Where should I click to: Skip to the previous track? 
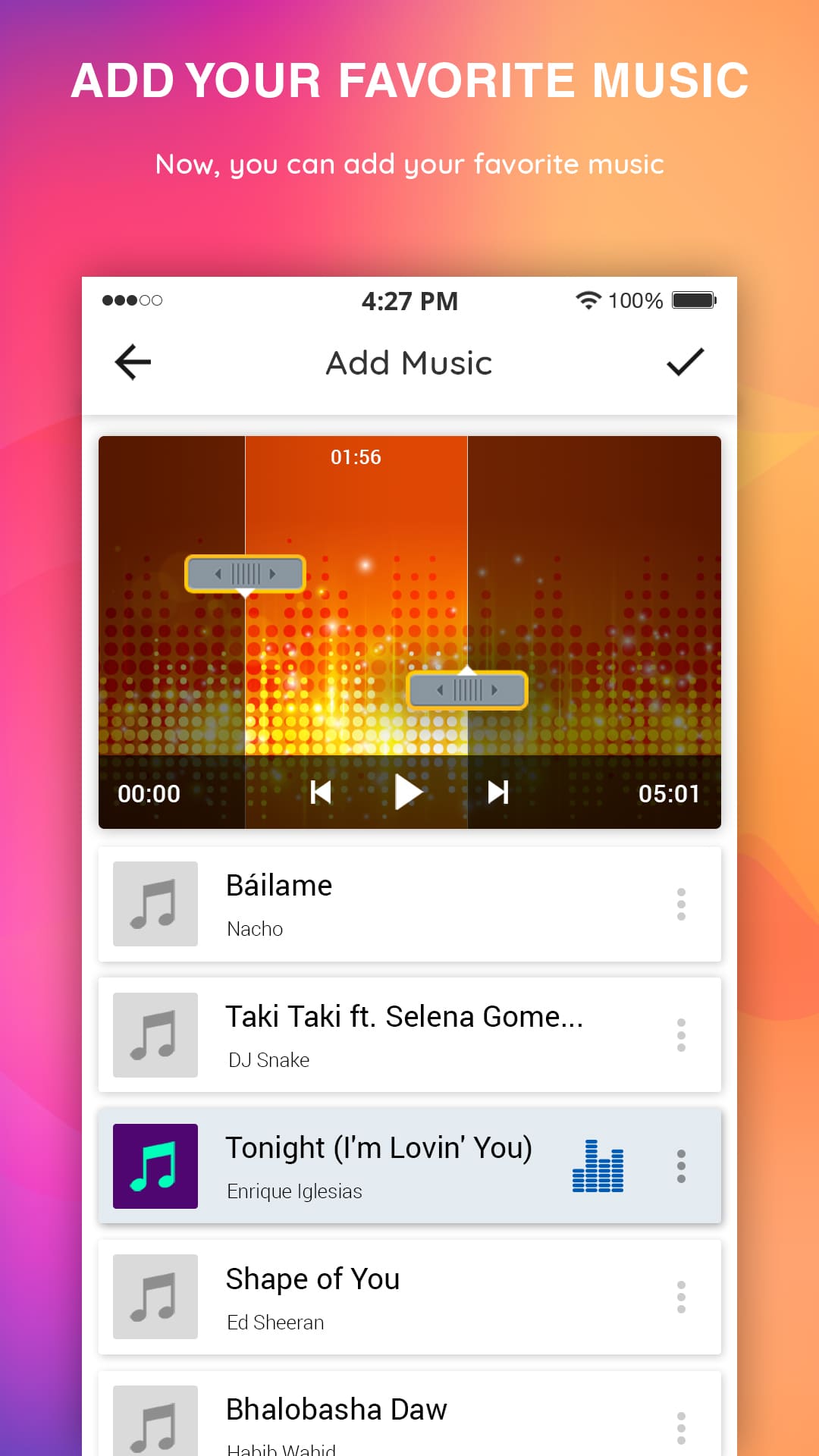[321, 792]
